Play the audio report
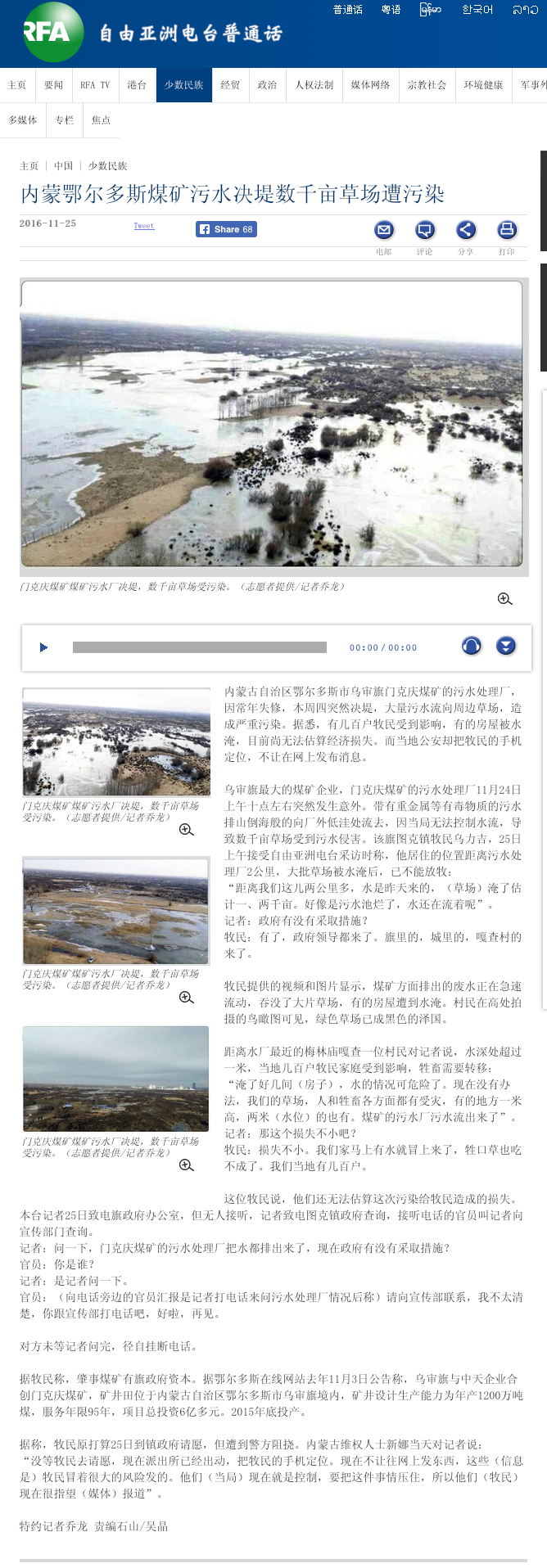This screenshot has height=1568, width=547. click(43, 647)
